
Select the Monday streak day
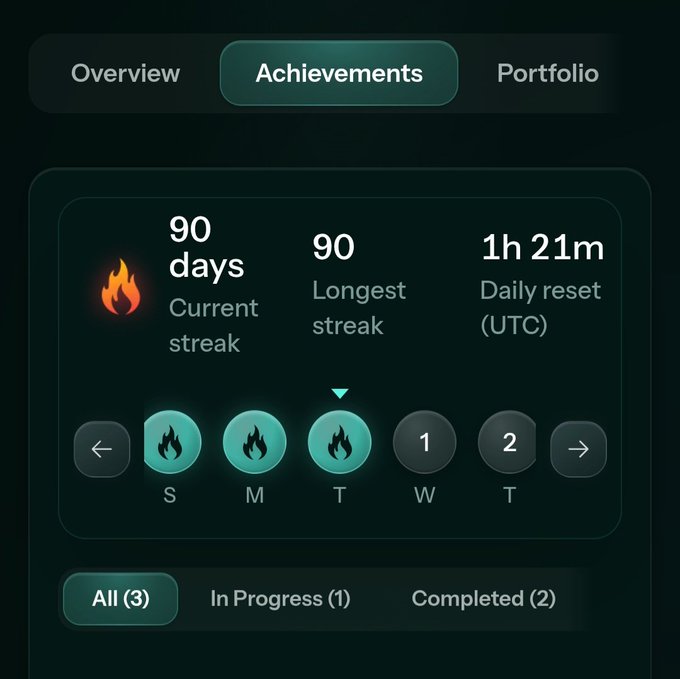(x=254, y=441)
